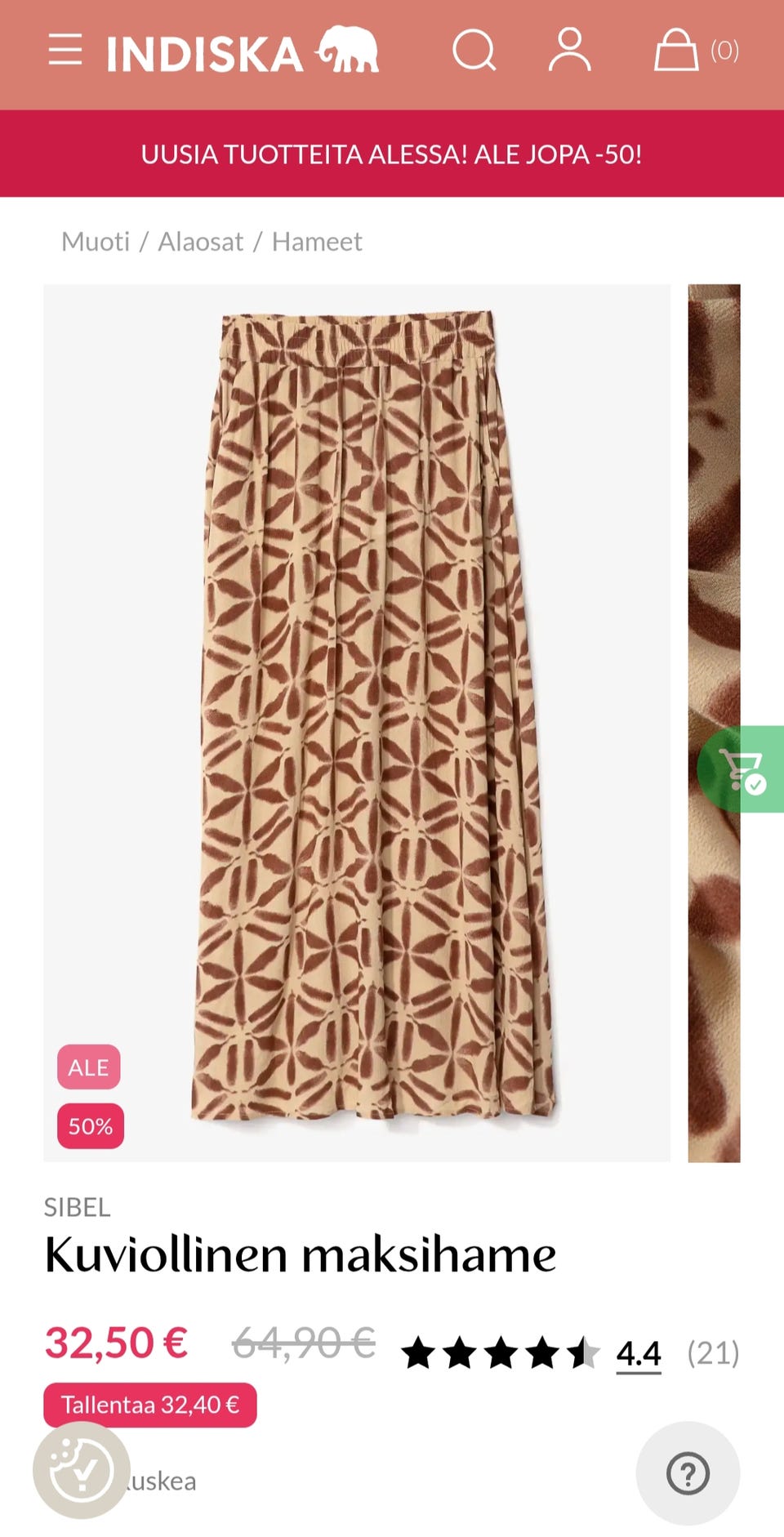Go to Muoti breadcrumb
784x1537 pixels.
pos(96,242)
